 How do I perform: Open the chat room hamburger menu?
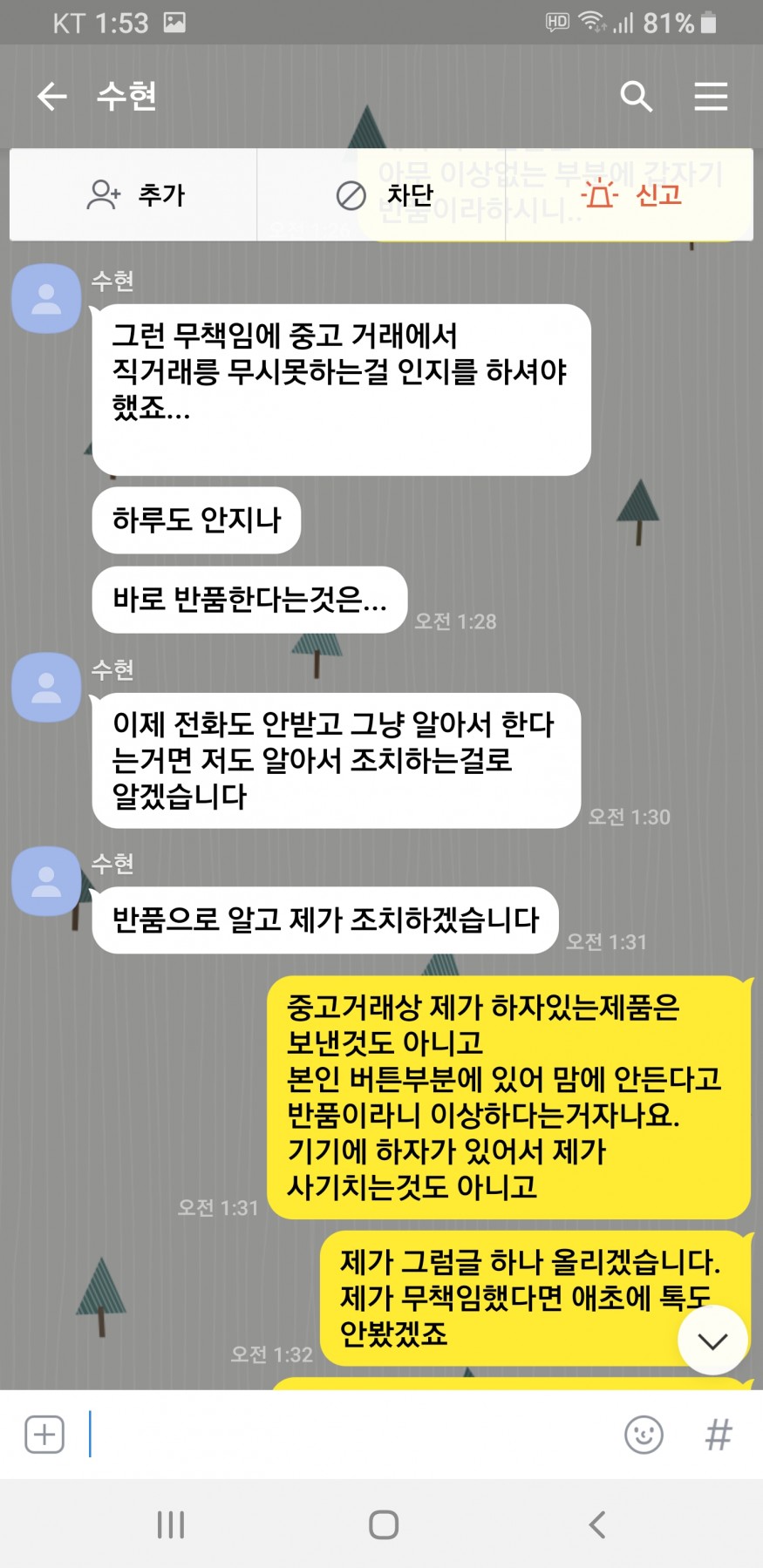[x=711, y=96]
